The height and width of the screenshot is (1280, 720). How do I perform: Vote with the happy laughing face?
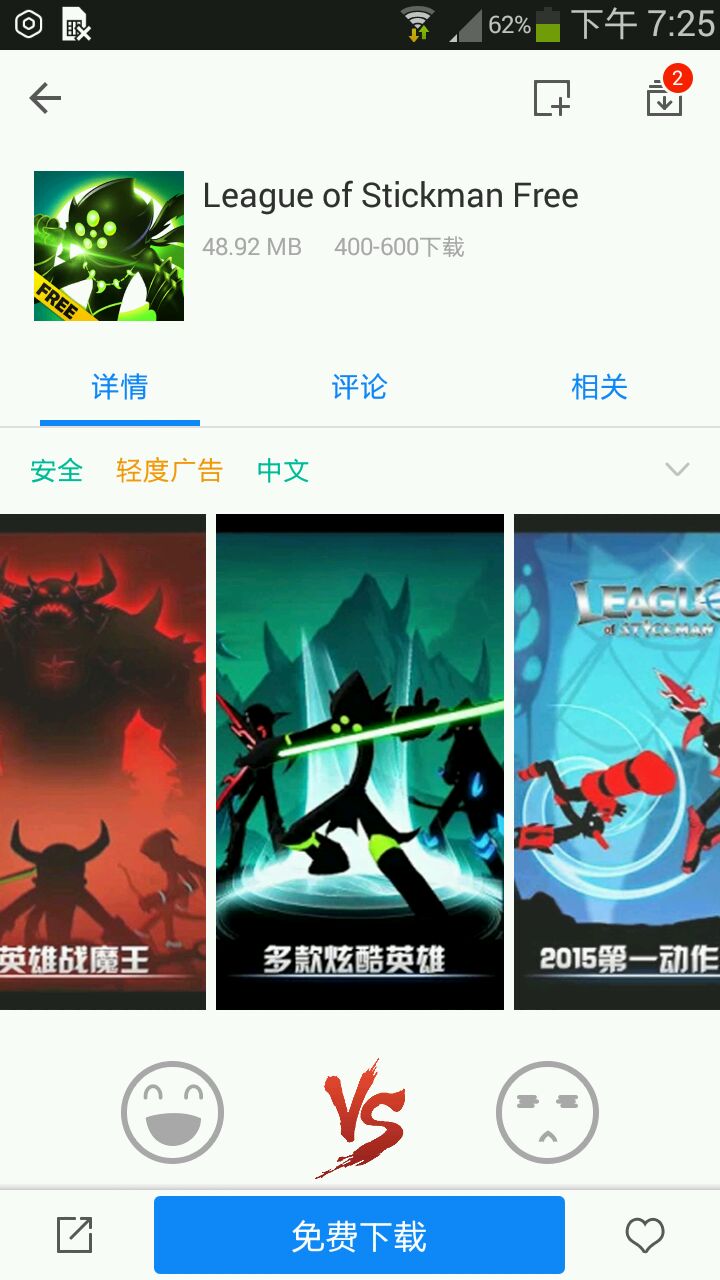click(172, 1112)
